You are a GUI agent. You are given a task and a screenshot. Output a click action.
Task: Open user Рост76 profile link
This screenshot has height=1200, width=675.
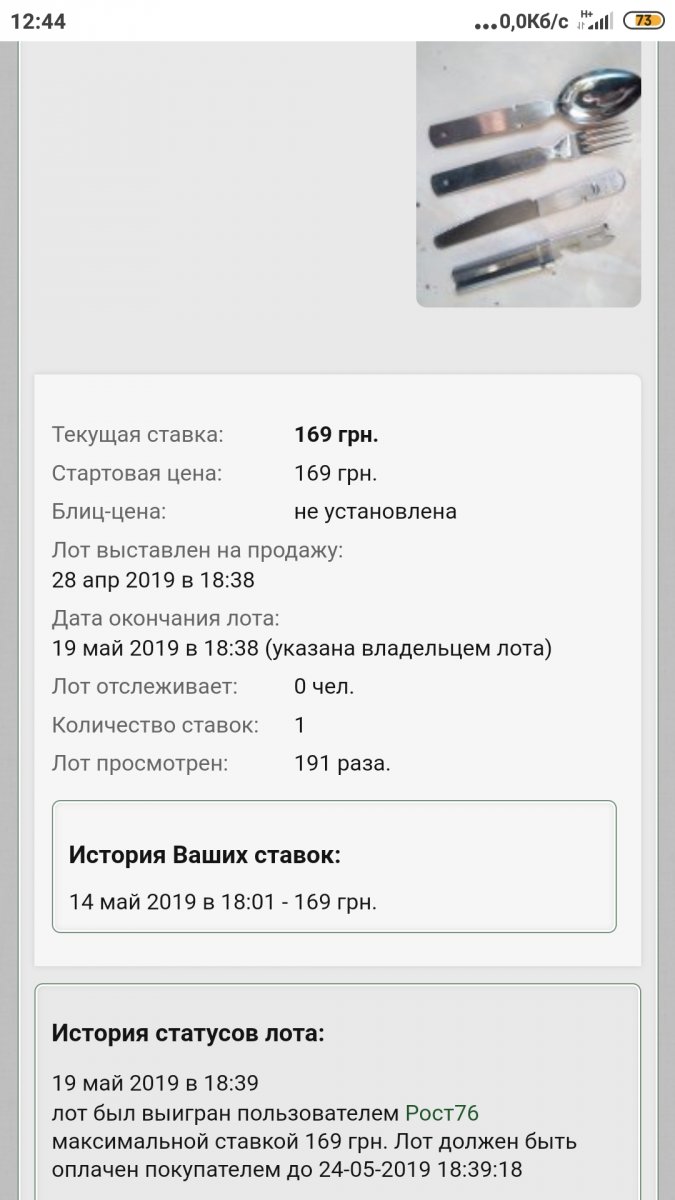click(x=441, y=1113)
